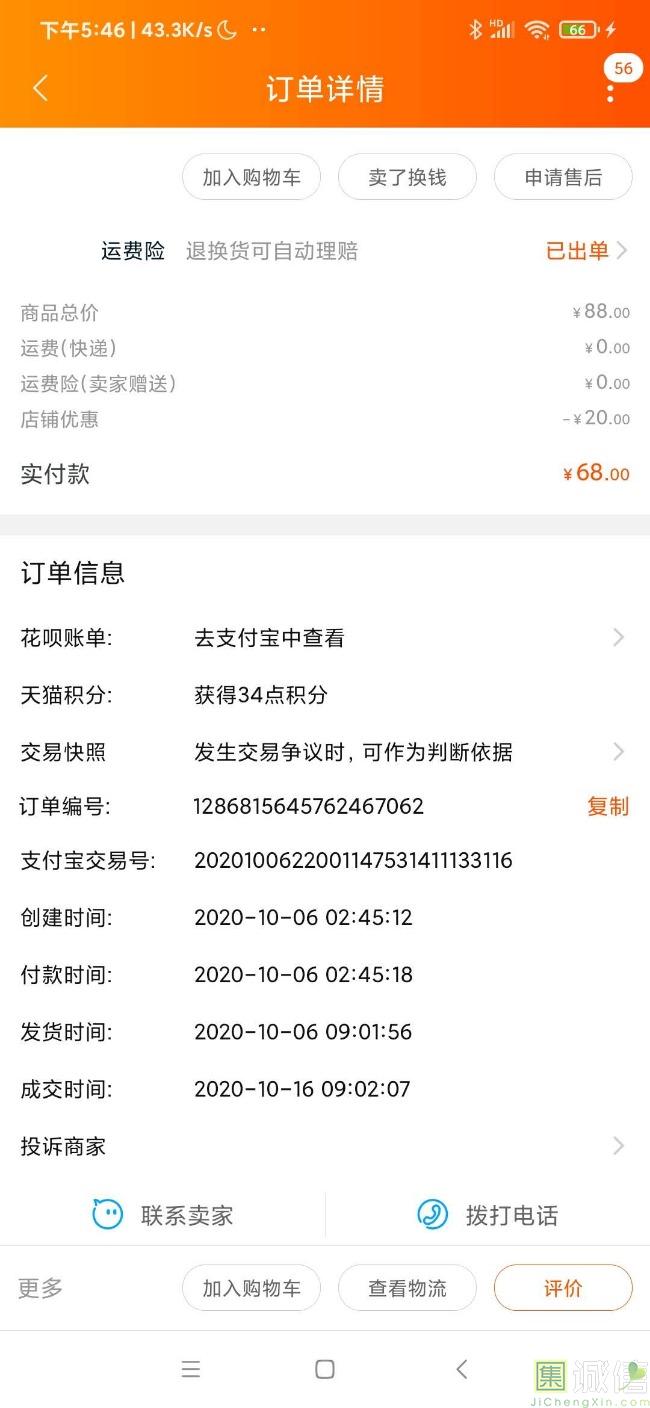650x1408 pixels.
Task: Apply for after-sales via 申请售后
Action: pos(563,178)
